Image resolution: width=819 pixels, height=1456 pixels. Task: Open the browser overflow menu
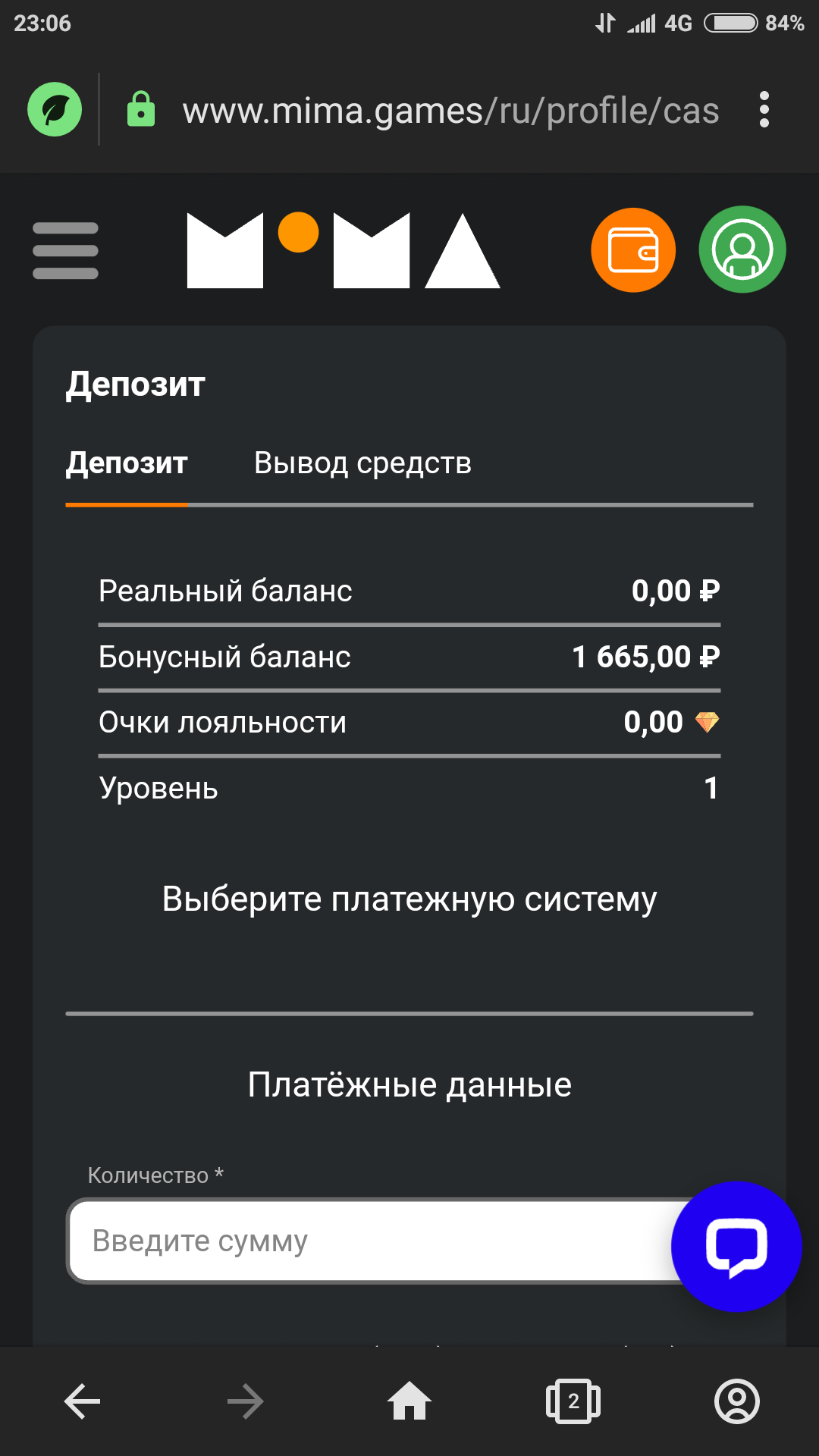click(x=764, y=110)
